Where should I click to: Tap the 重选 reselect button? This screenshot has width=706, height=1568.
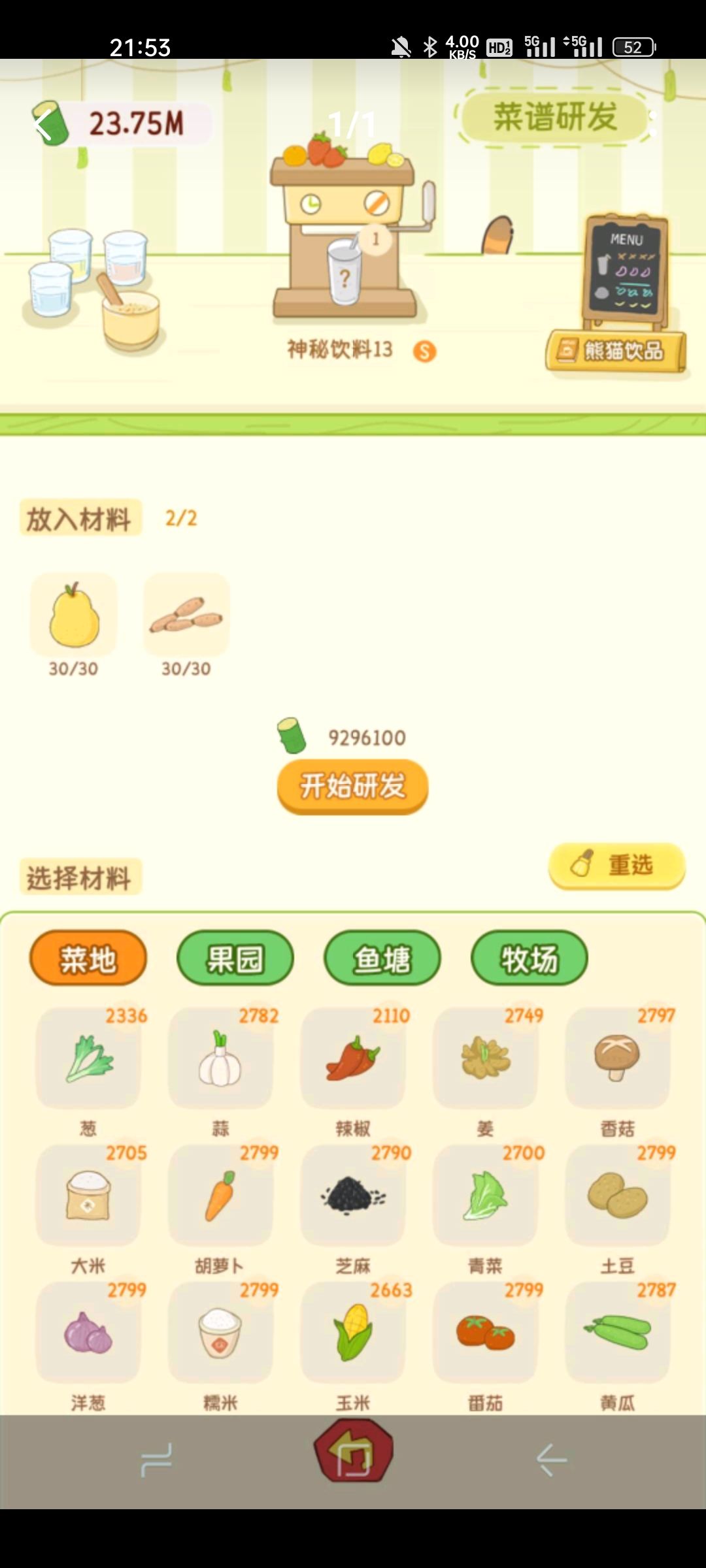pyautogui.click(x=615, y=864)
